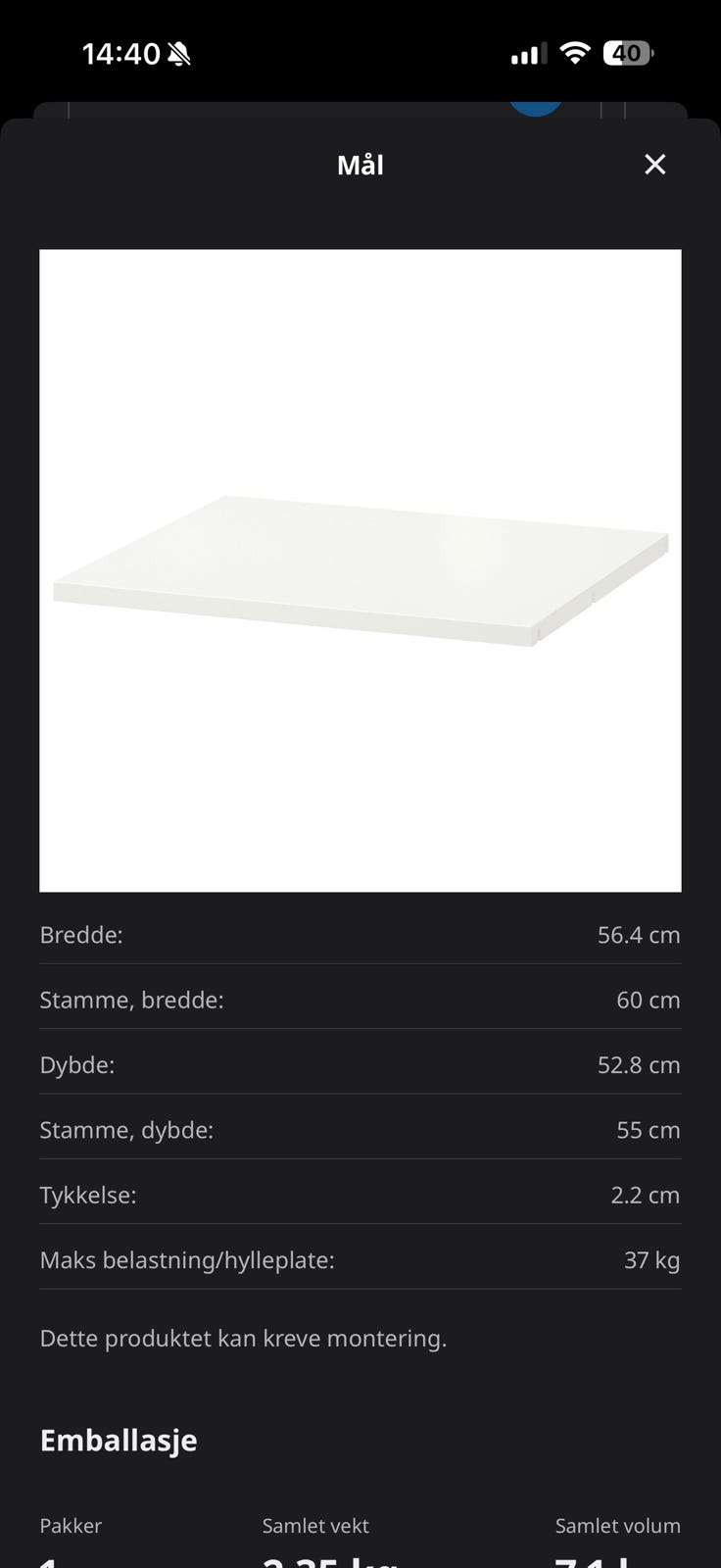Select the Bredde 56.4 cm row
Viewport: 721px width, 1568px height.
point(360,935)
